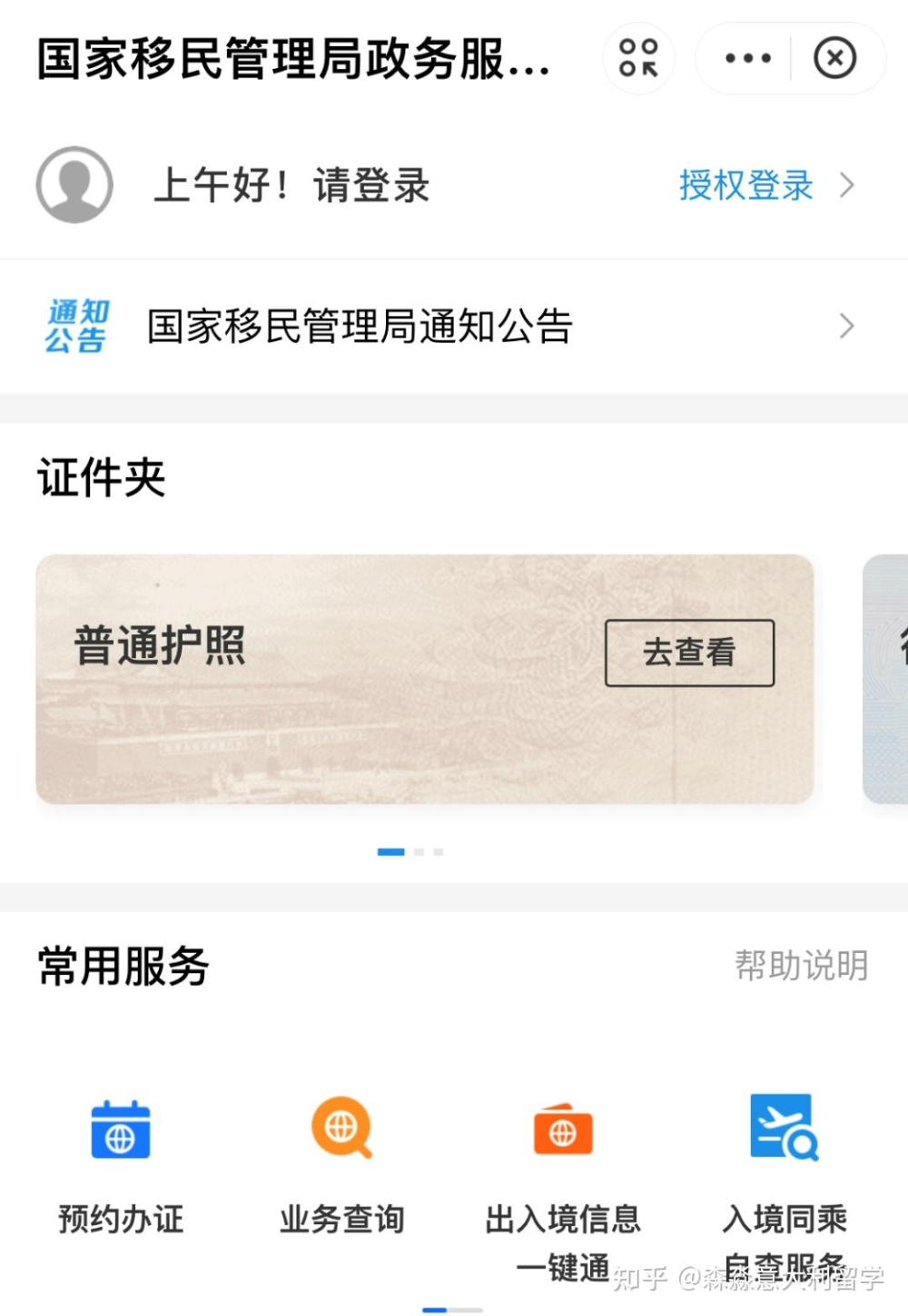This screenshot has width=908, height=1316.
Task: Close the mini program
Action: coord(834,59)
